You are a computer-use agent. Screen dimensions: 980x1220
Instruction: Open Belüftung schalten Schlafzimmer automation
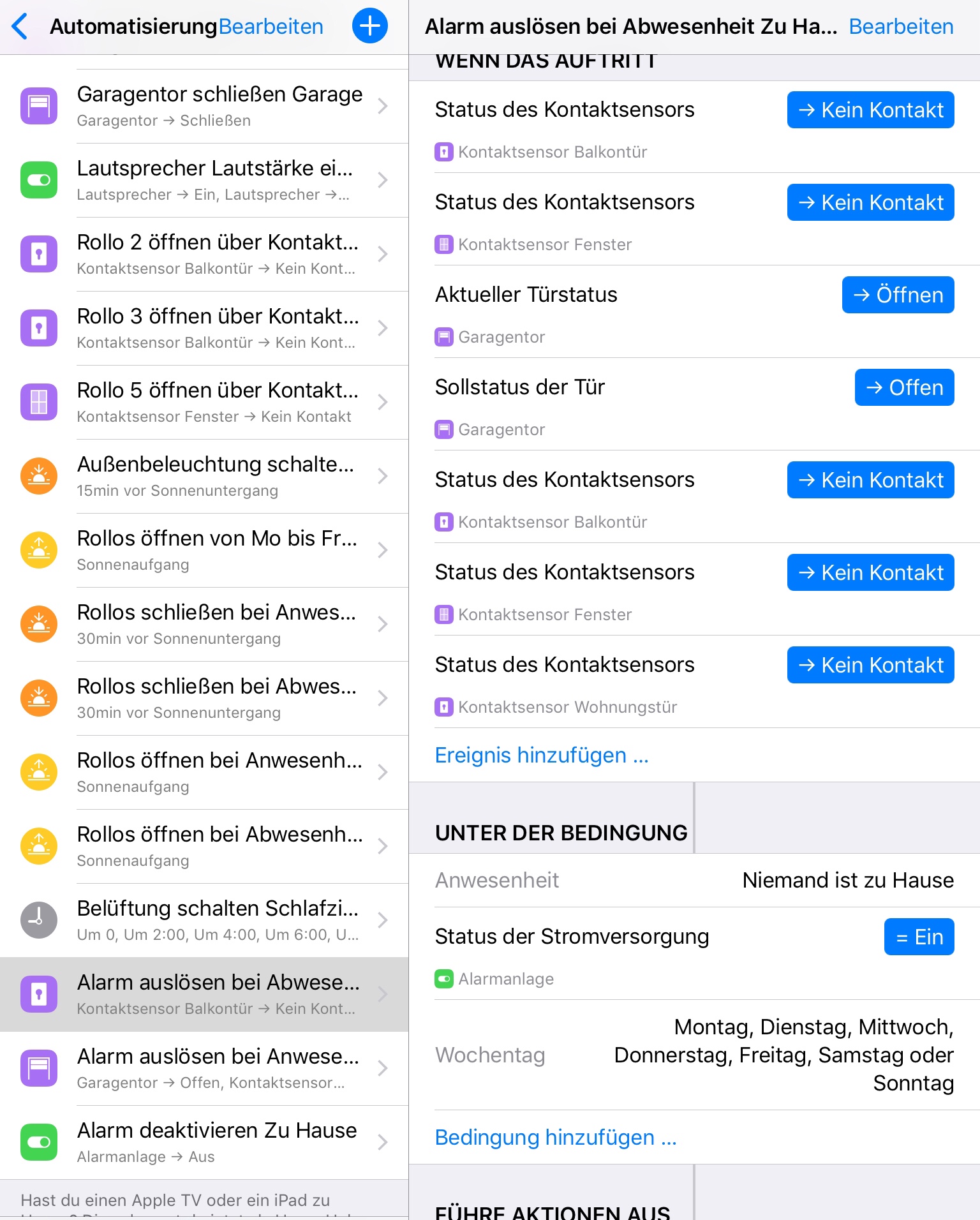[x=219, y=920]
